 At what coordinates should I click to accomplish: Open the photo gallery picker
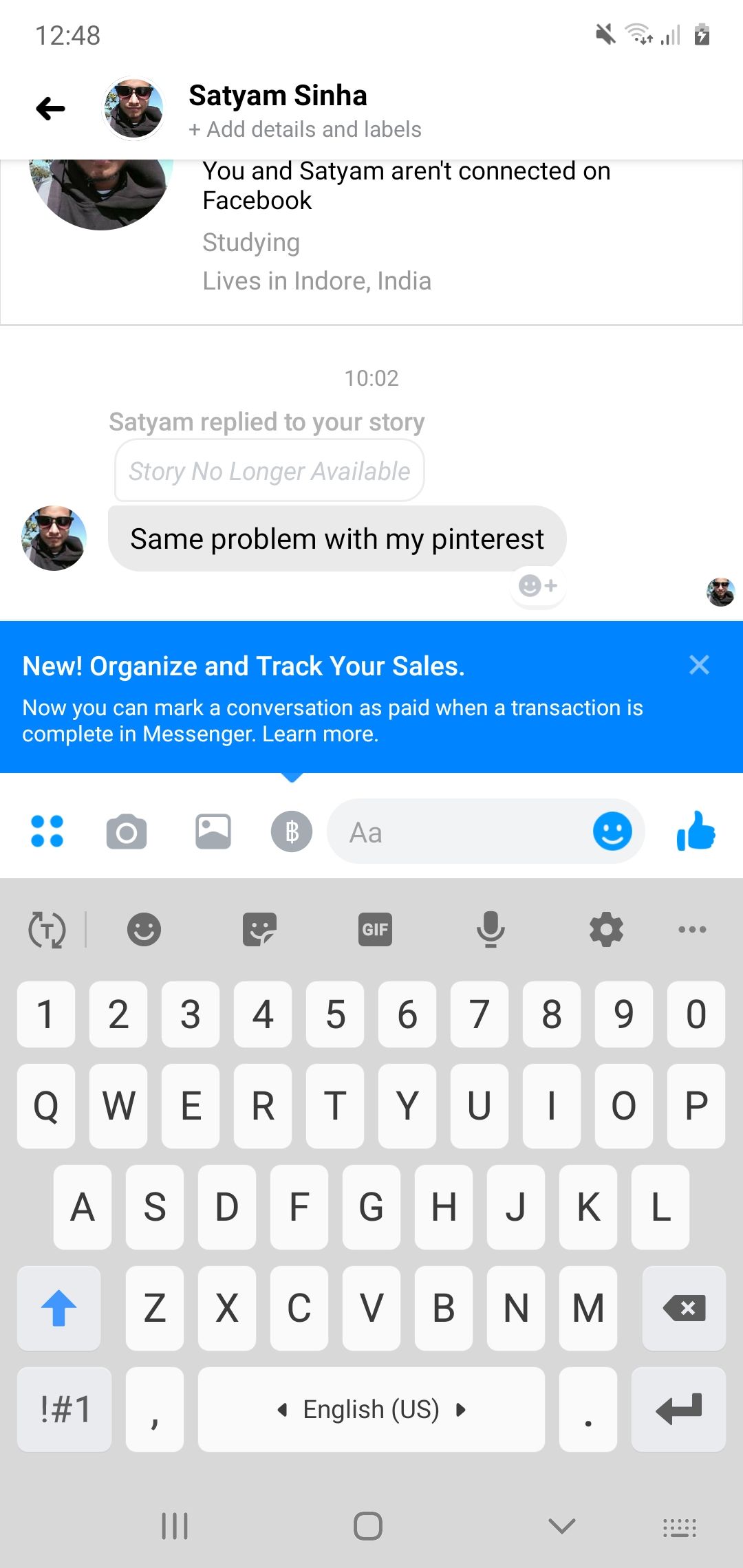pyautogui.click(x=213, y=831)
